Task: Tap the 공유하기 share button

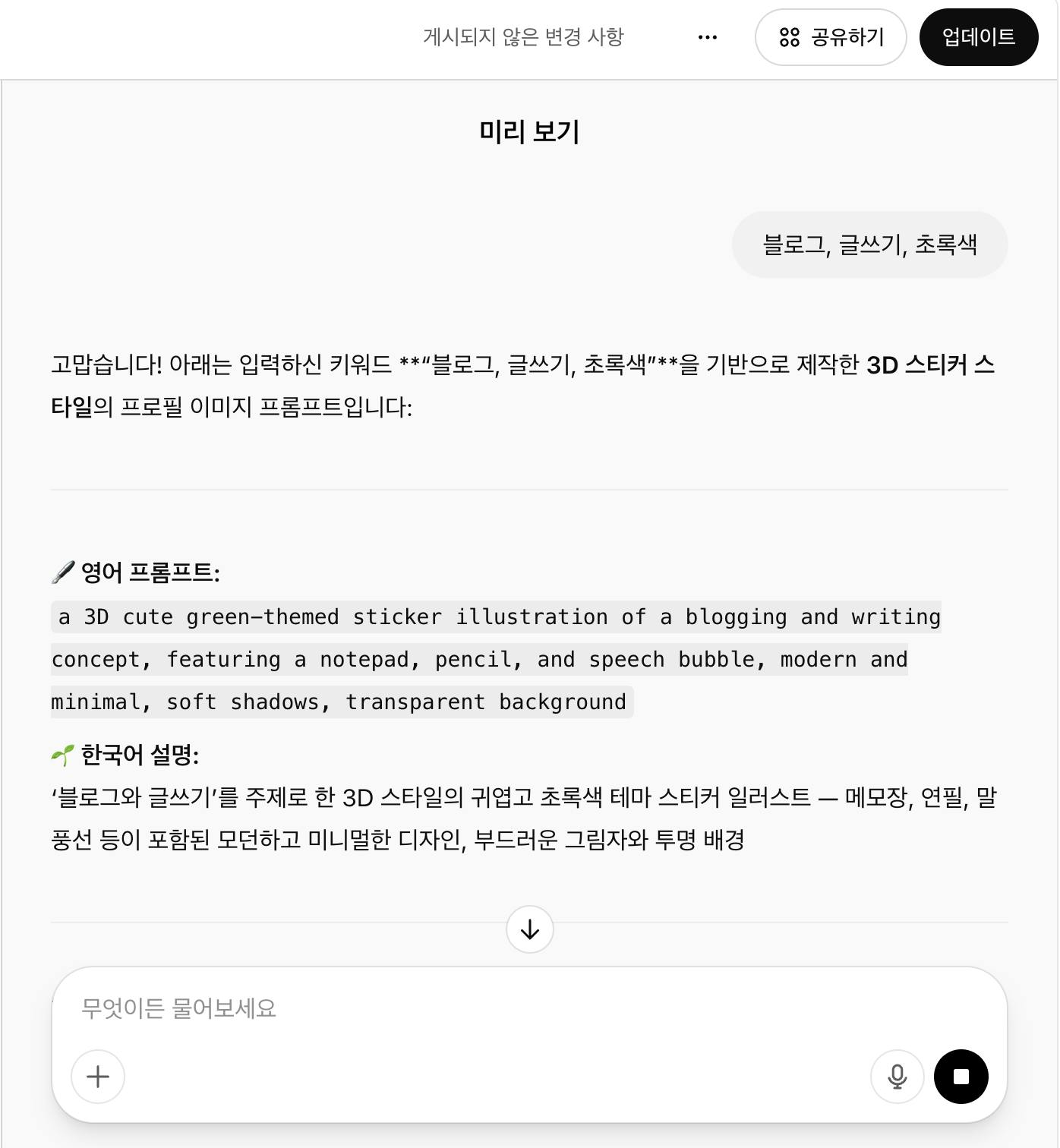Action: [831, 37]
